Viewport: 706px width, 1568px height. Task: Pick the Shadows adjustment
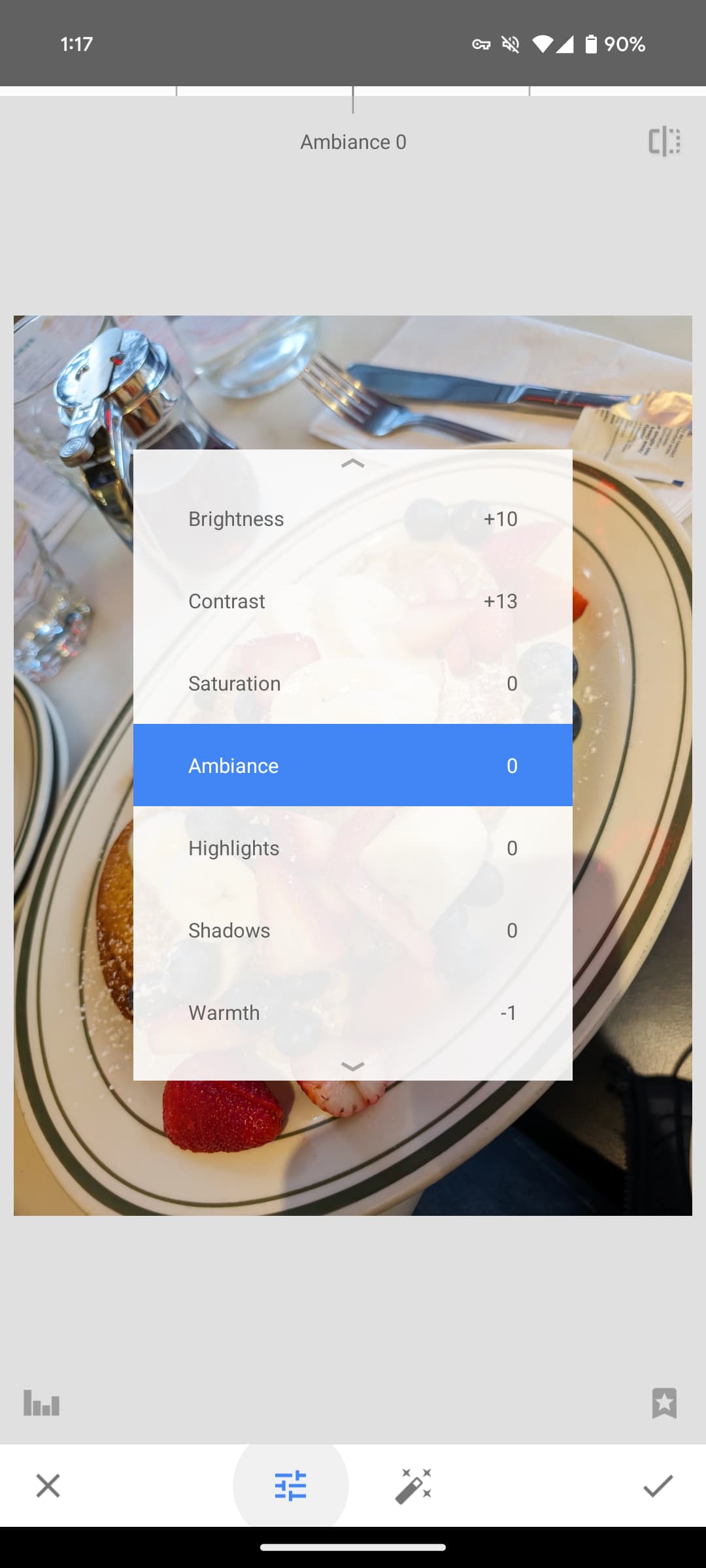[x=352, y=930]
